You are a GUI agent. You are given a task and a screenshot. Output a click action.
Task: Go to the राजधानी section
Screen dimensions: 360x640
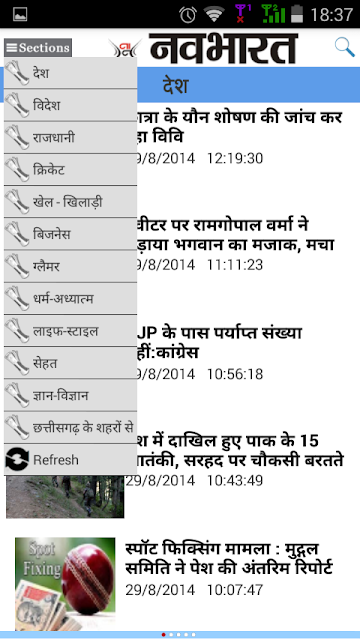[x=70, y=138]
